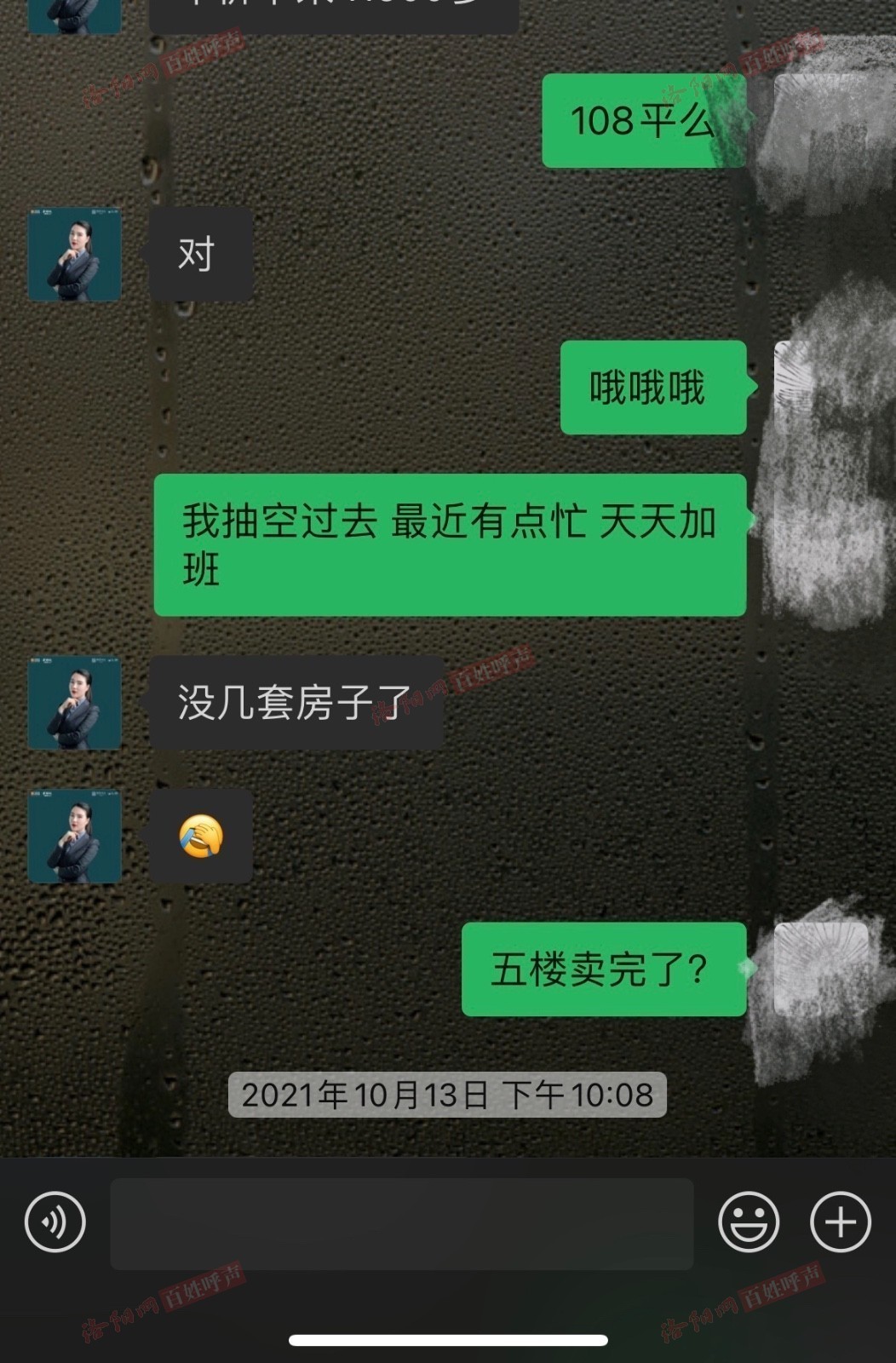Open contact avatar beside 对 message
This screenshot has width=896, height=1363.
(75, 254)
